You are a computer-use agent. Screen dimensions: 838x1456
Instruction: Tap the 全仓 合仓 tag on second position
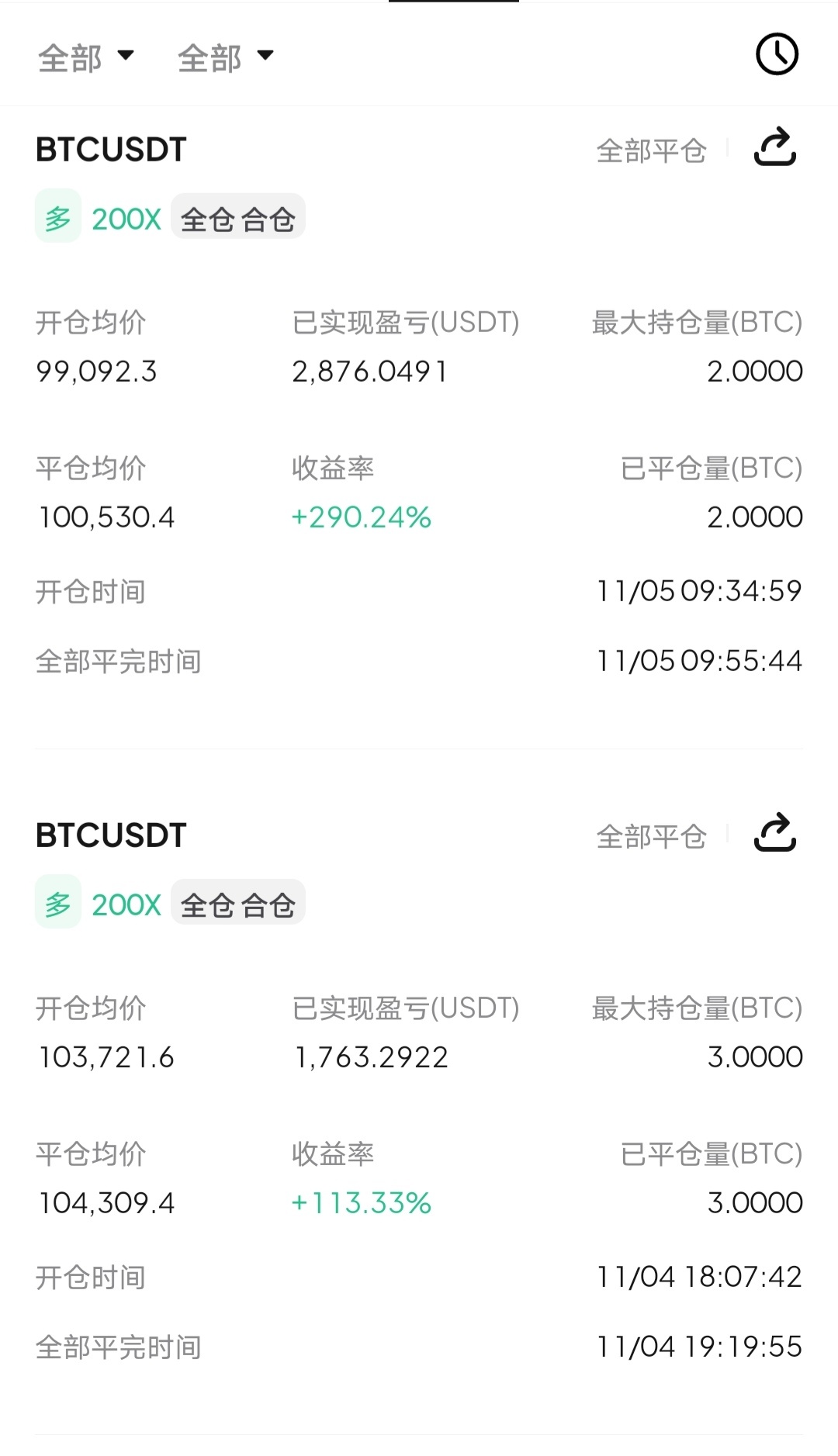point(237,904)
